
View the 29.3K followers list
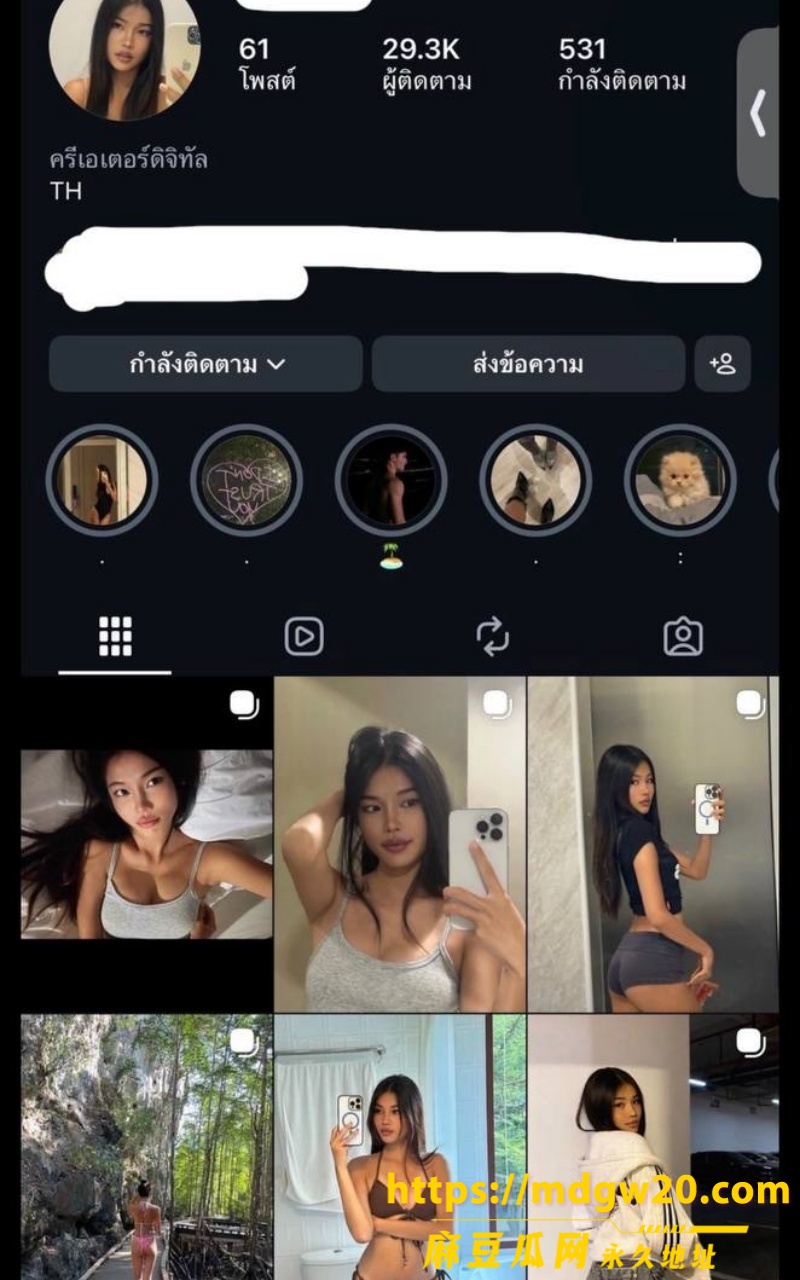click(426, 63)
